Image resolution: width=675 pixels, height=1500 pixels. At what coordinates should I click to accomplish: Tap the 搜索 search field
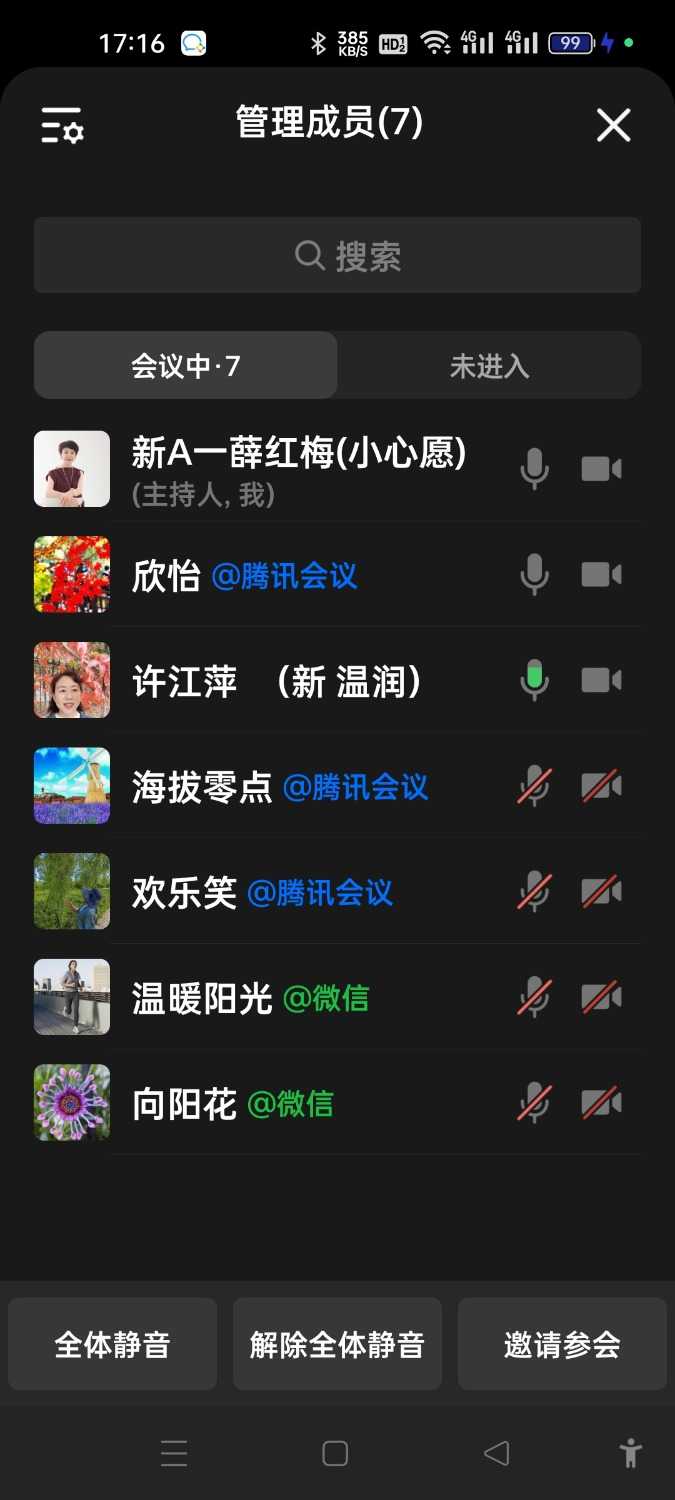[337, 256]
